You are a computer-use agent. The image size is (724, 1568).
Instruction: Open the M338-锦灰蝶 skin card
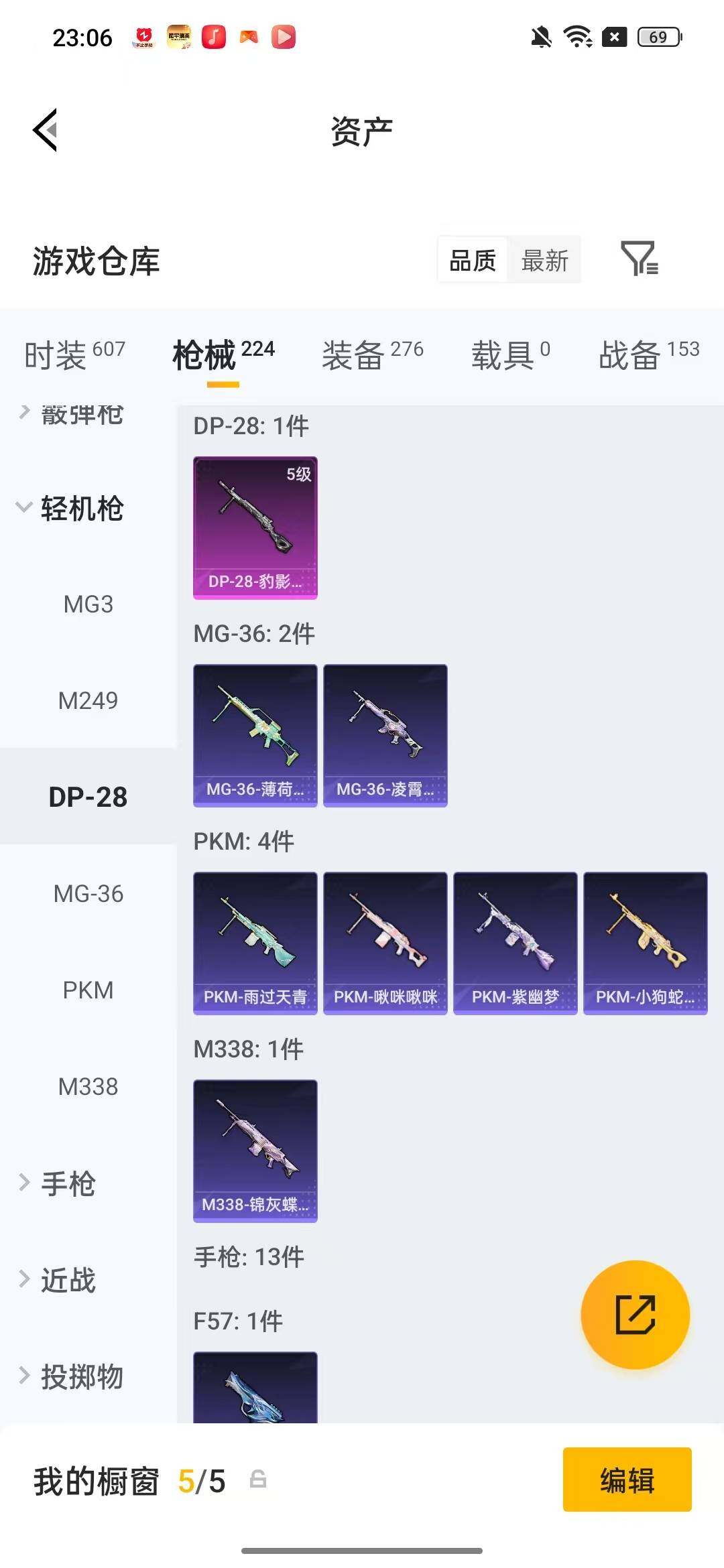(x=255, y=1151)
